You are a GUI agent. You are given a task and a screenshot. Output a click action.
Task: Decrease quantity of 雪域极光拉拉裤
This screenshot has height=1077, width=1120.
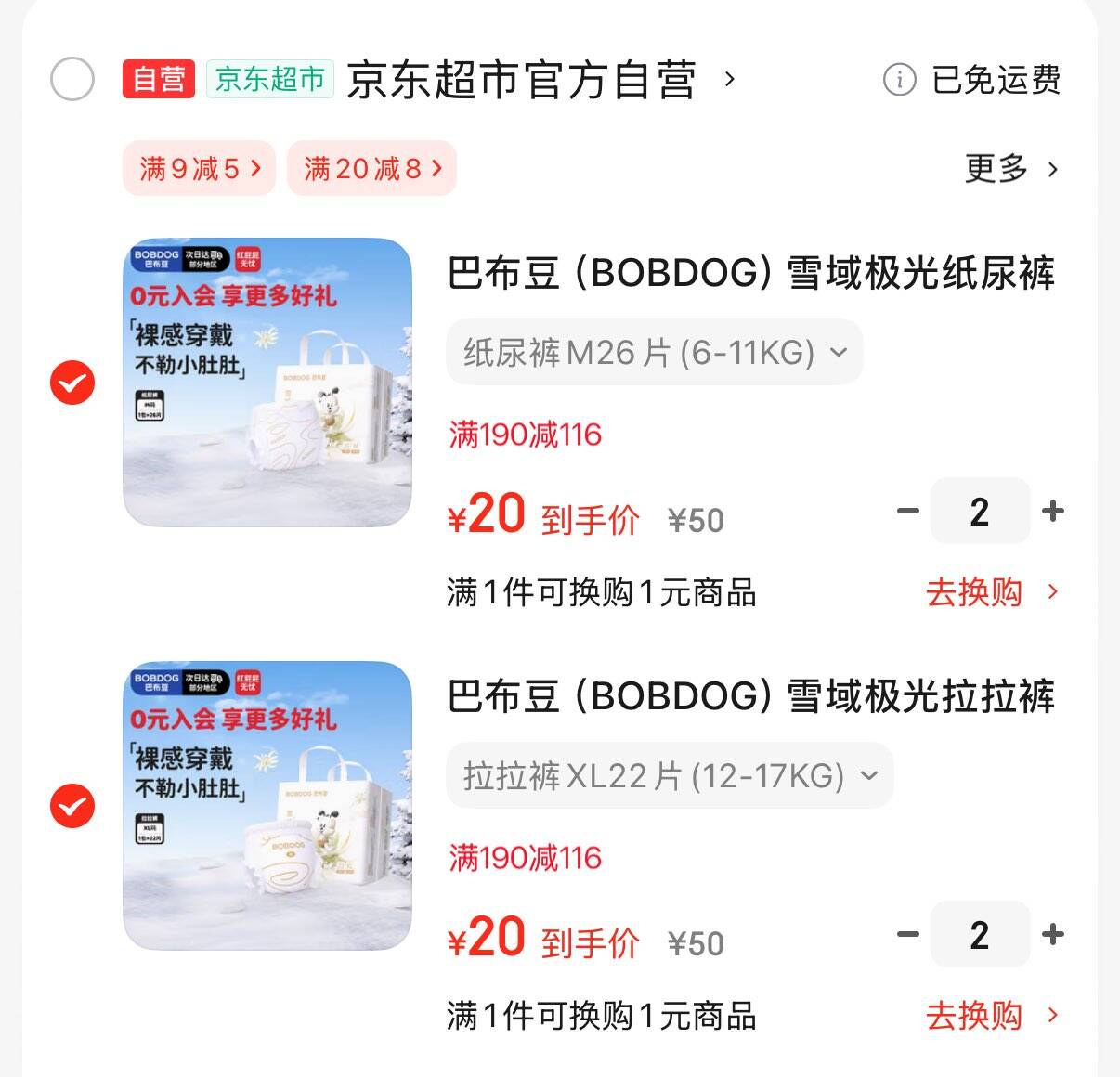click(x=907, y=934)
